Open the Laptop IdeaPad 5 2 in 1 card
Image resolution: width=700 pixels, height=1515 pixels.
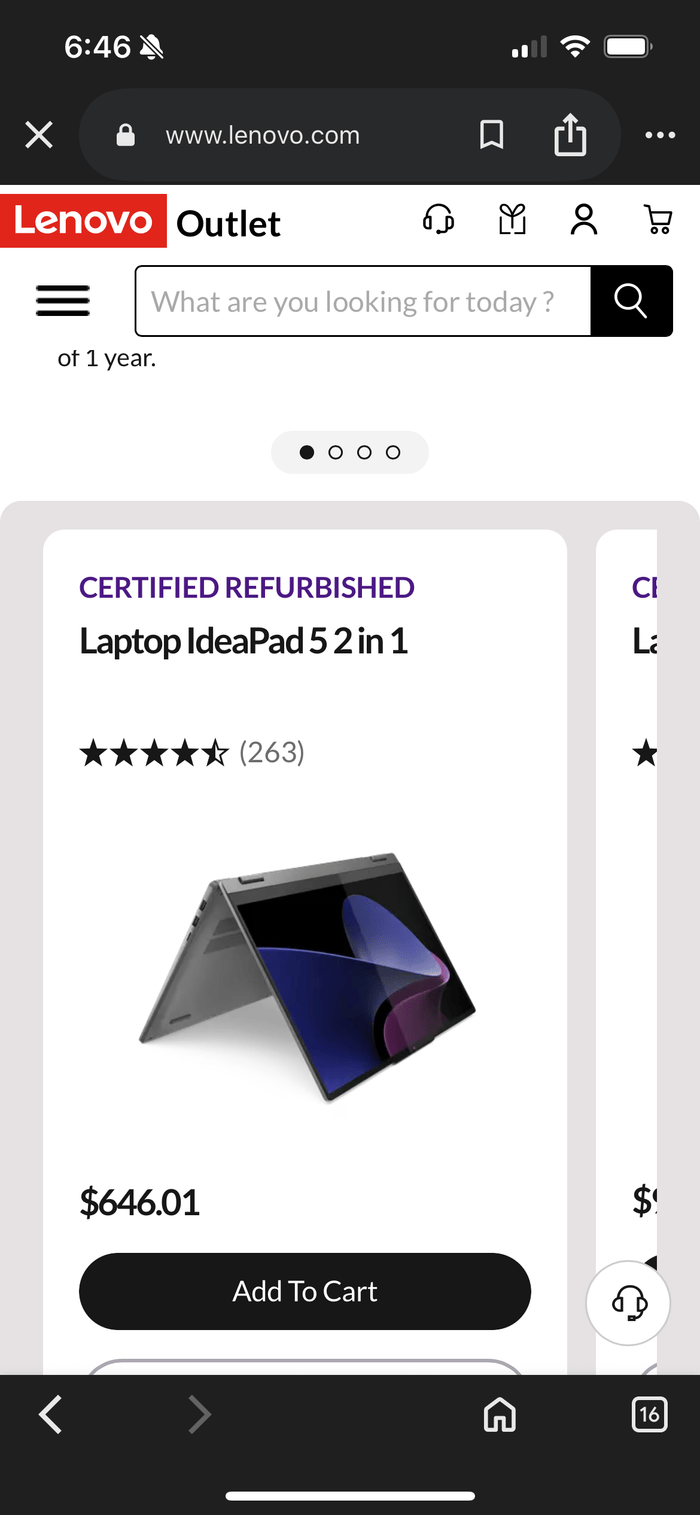click(244, 641)
